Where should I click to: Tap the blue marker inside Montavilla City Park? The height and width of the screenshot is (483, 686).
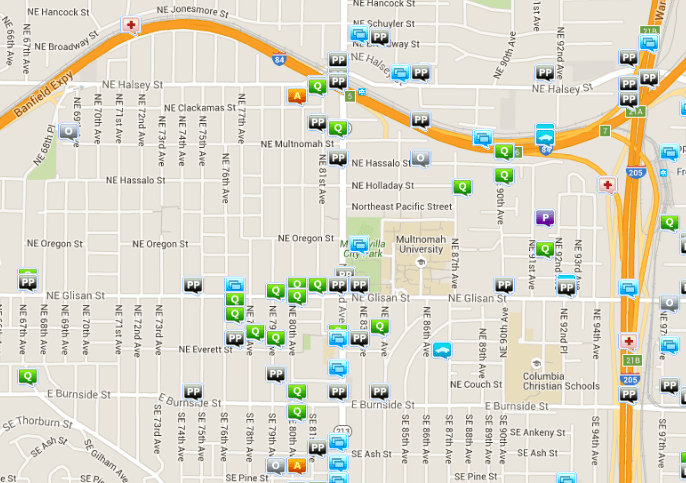point(358,245)
